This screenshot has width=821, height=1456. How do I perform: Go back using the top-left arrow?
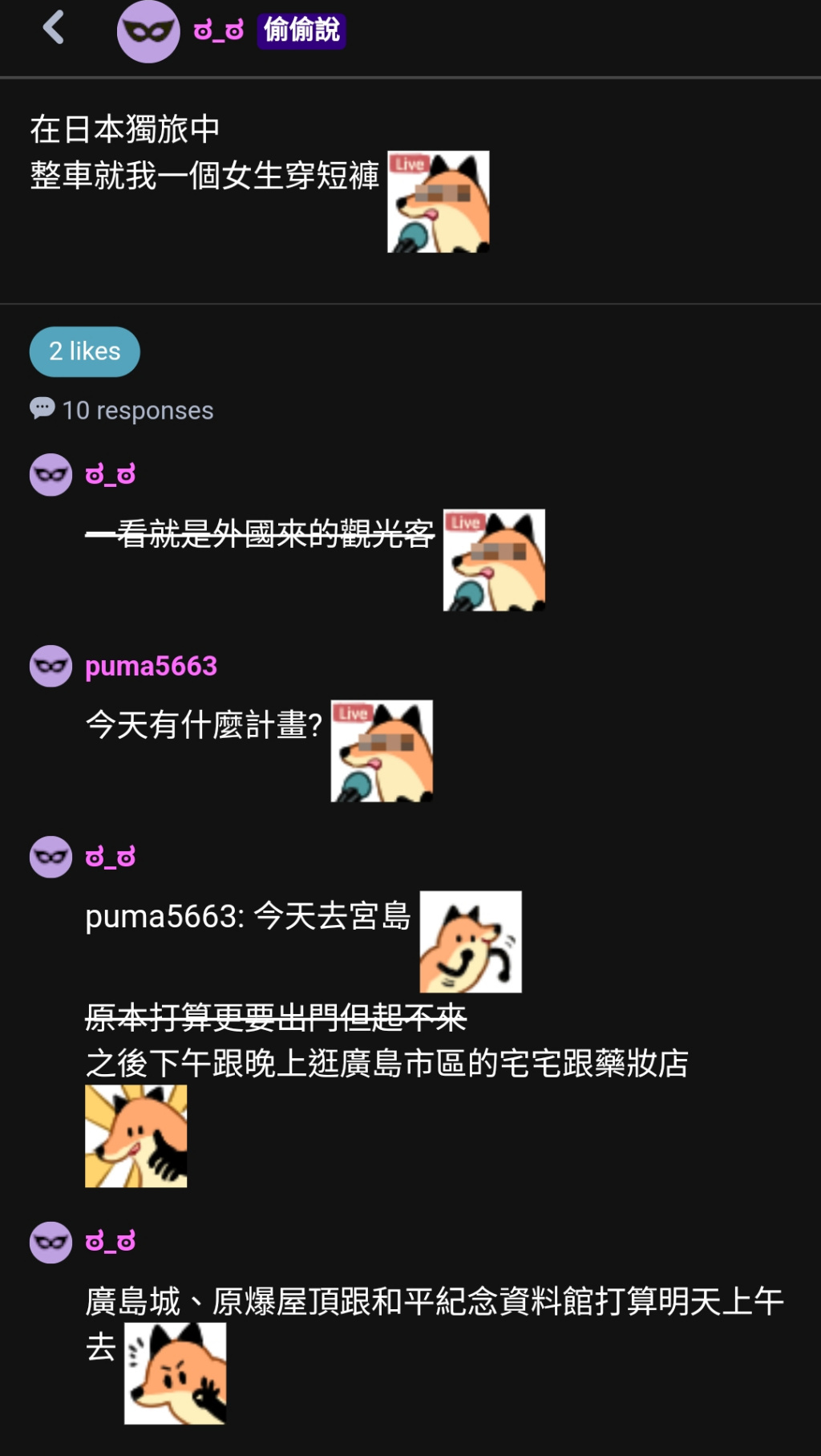[54, 28]
